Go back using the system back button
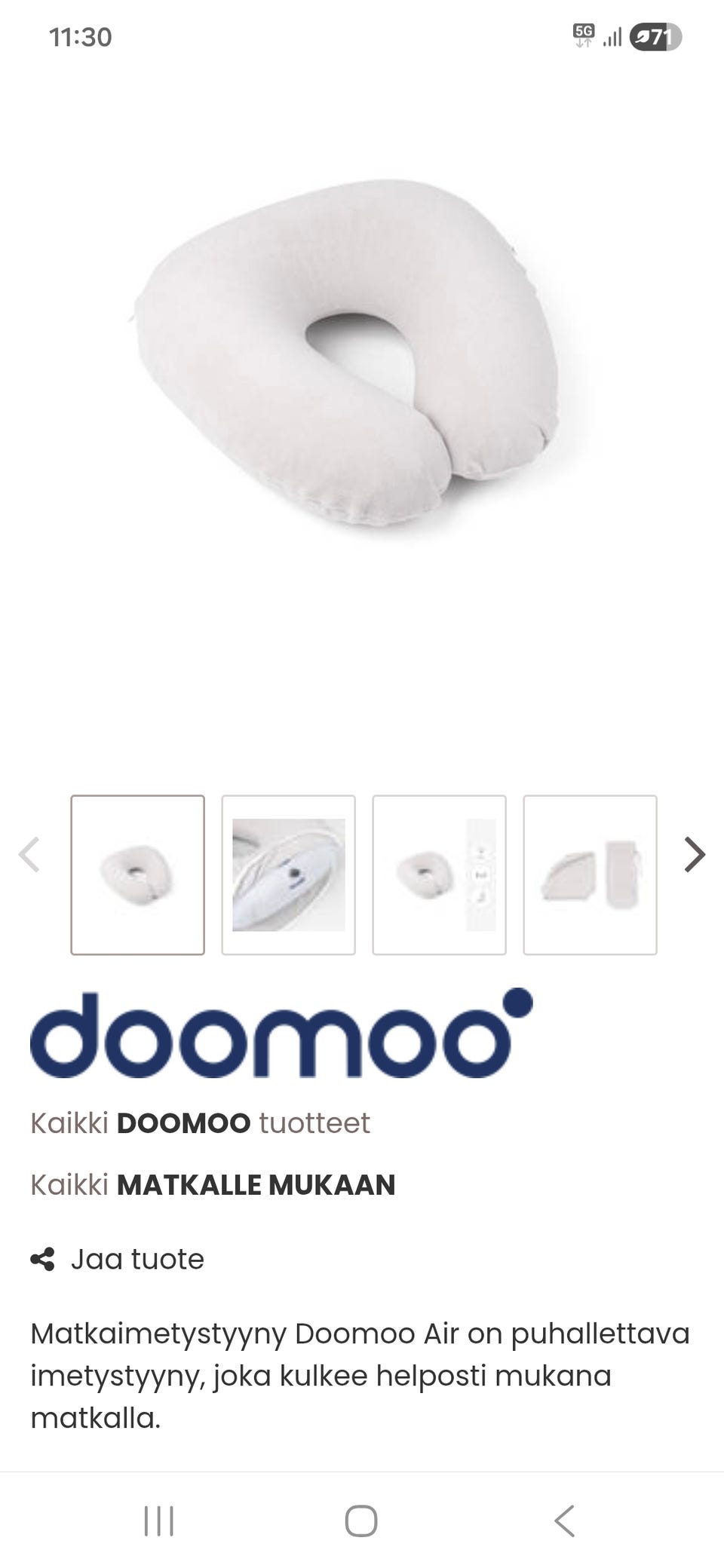Image resolution: width=724 pixels, height=1568 pixels. pyautogui.click(x=564, y=1521)
